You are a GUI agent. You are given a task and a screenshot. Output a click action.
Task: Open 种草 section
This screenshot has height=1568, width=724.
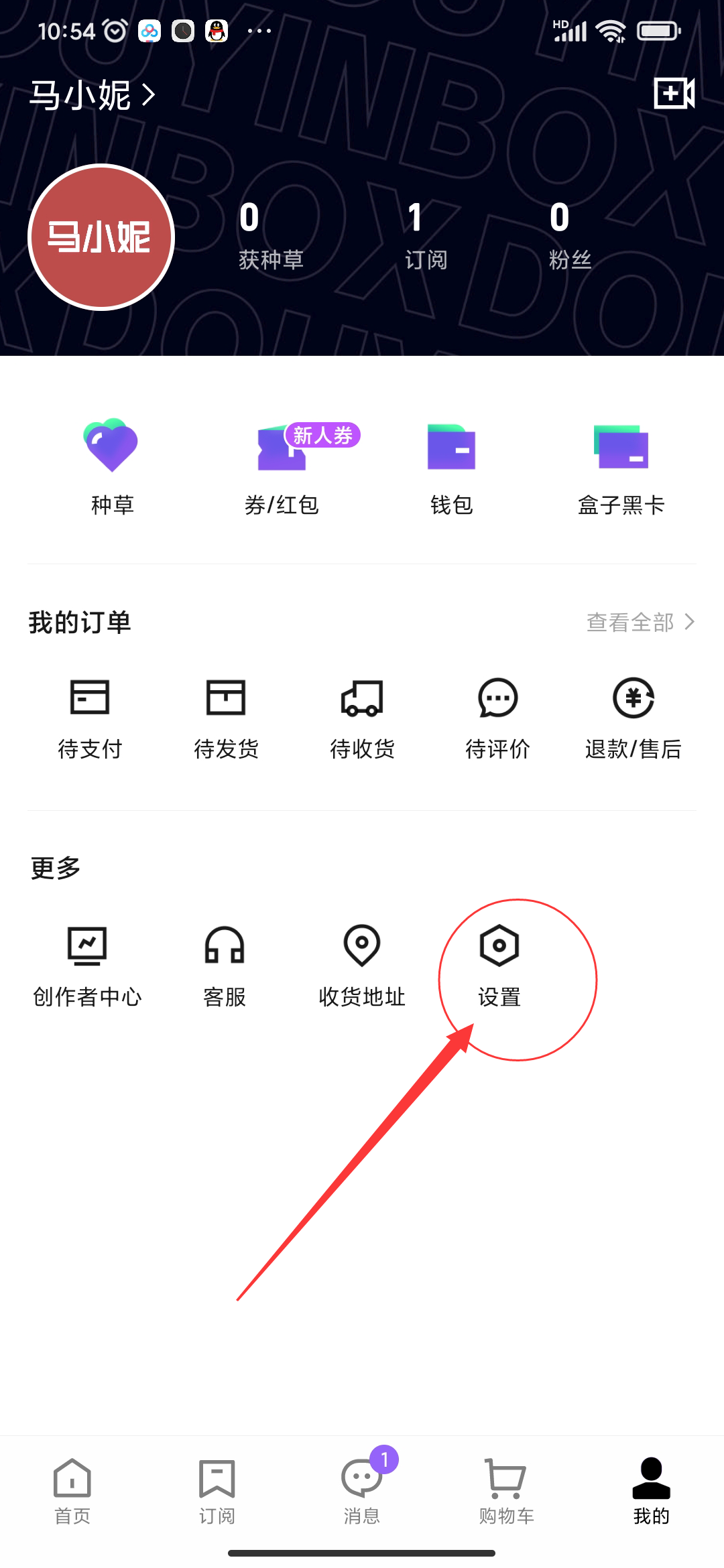click(112, 466)
